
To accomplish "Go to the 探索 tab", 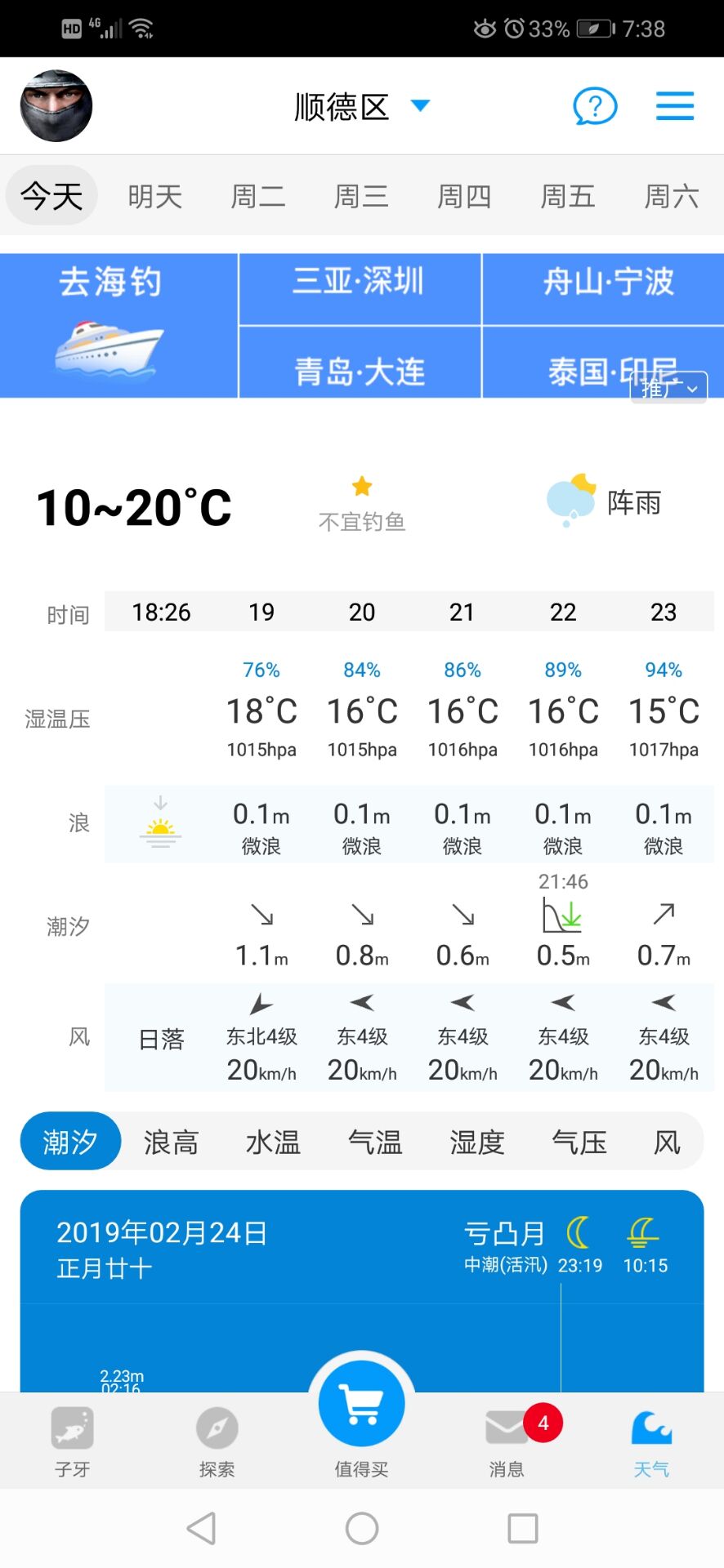I will coord(217,1441).
